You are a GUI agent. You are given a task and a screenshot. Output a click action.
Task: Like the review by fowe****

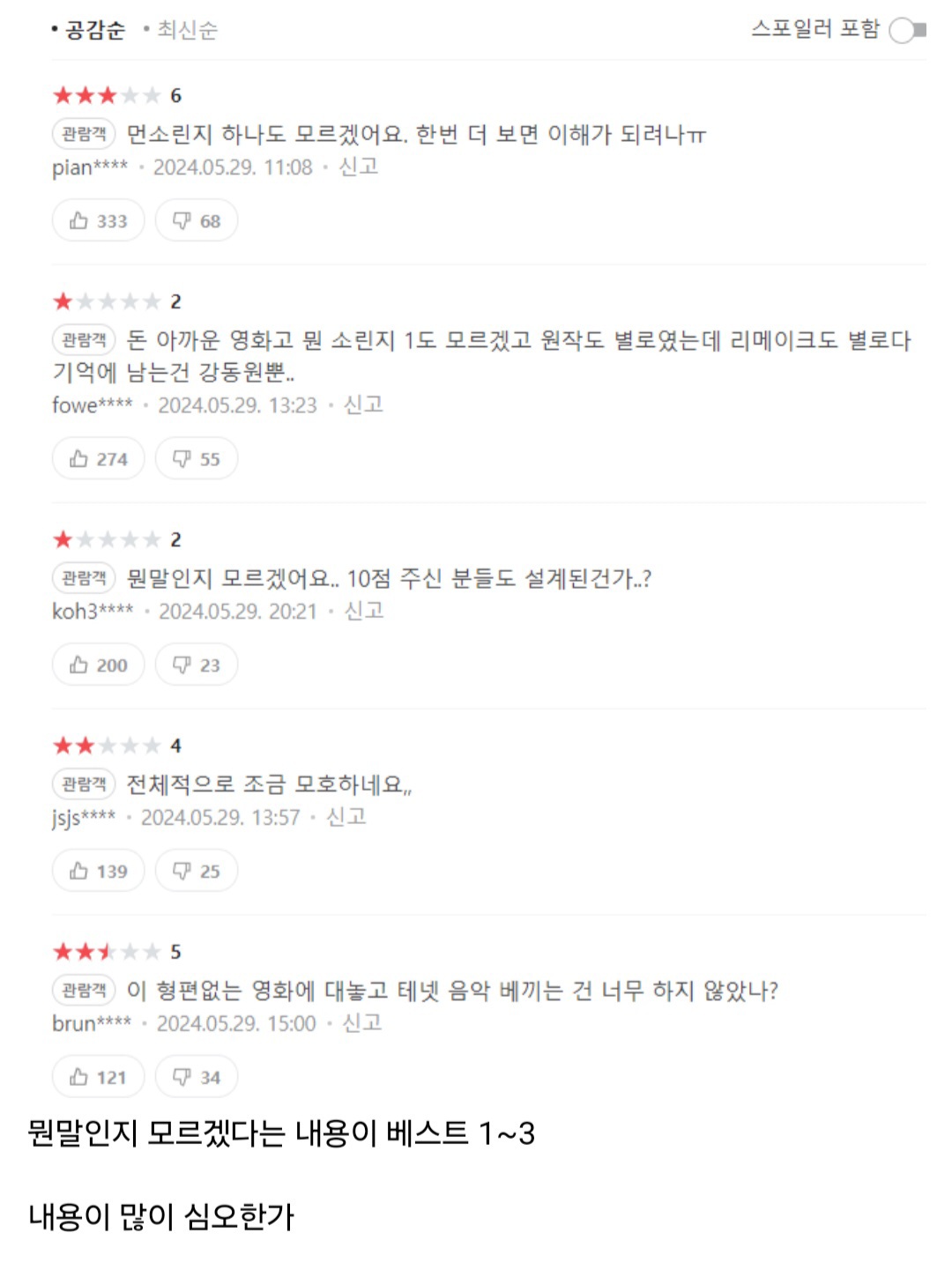tap(99, 458)
